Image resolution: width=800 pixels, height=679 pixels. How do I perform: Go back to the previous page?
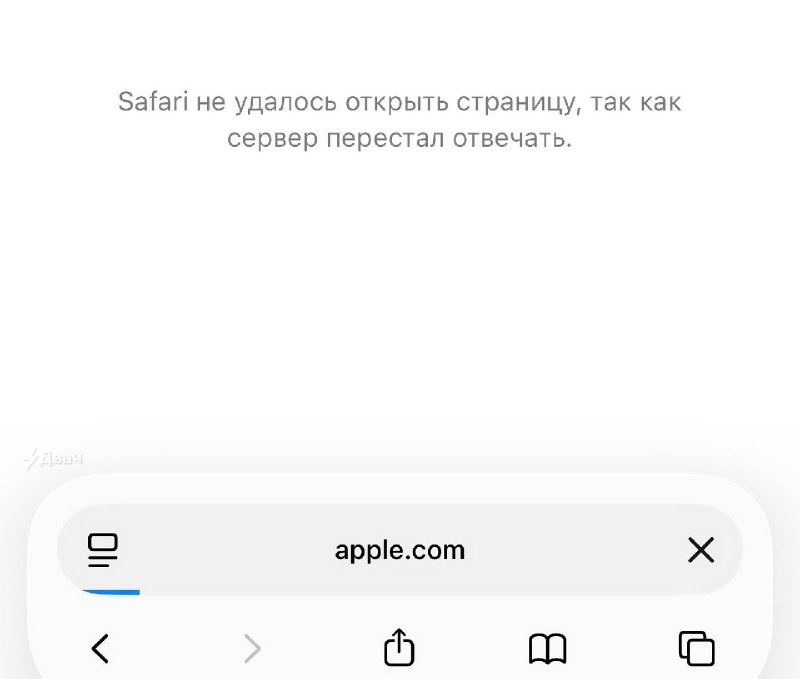(100, 648)
